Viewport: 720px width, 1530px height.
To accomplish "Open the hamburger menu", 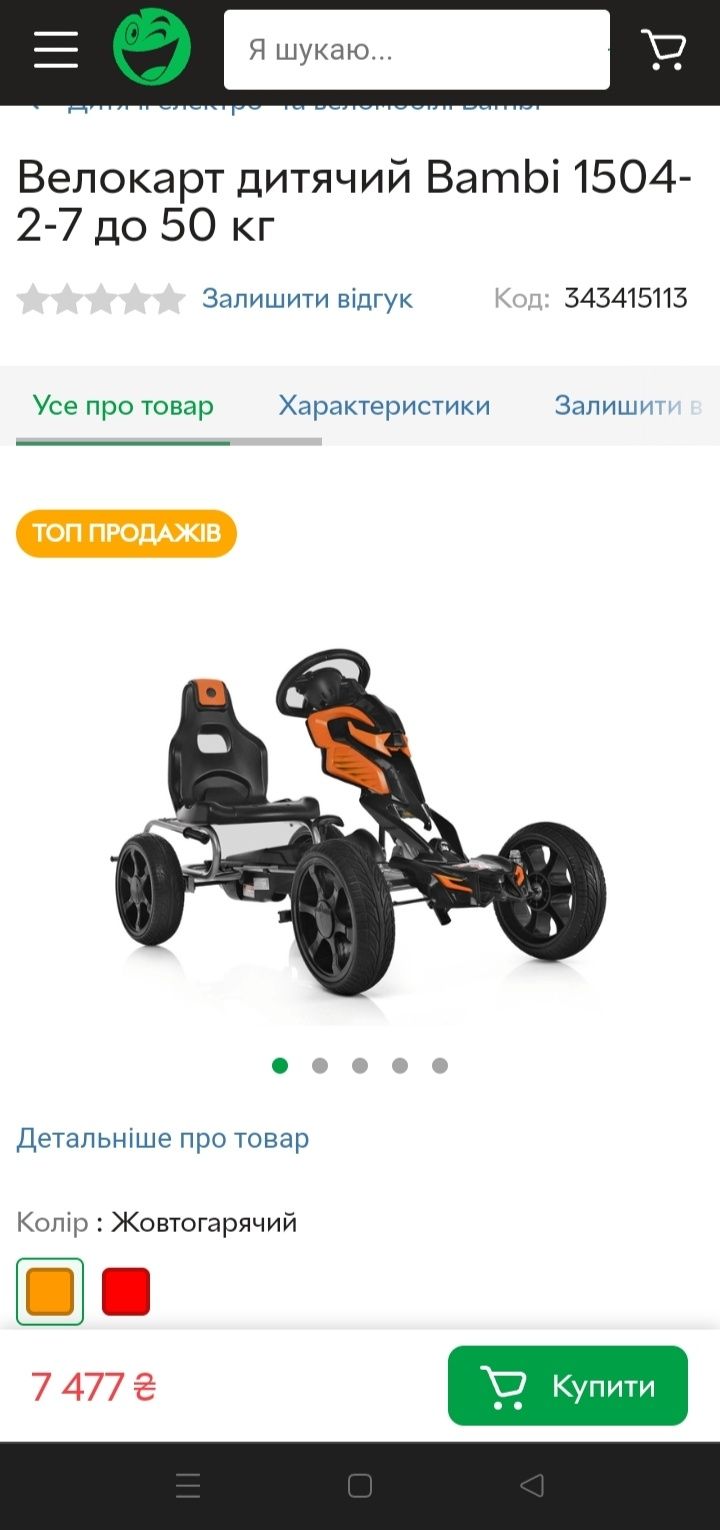I will point(55,49).
